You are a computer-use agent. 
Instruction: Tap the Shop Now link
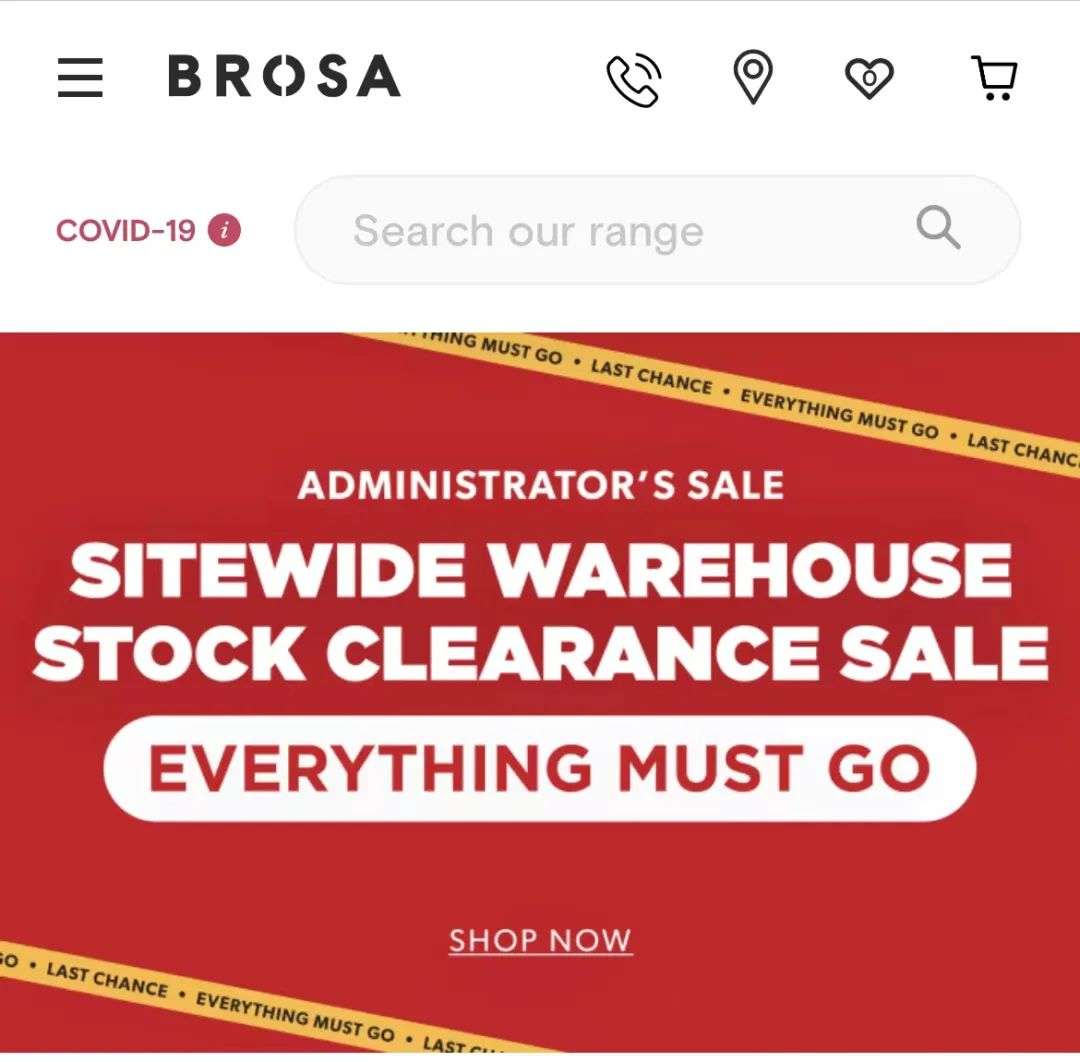point(540,941)
